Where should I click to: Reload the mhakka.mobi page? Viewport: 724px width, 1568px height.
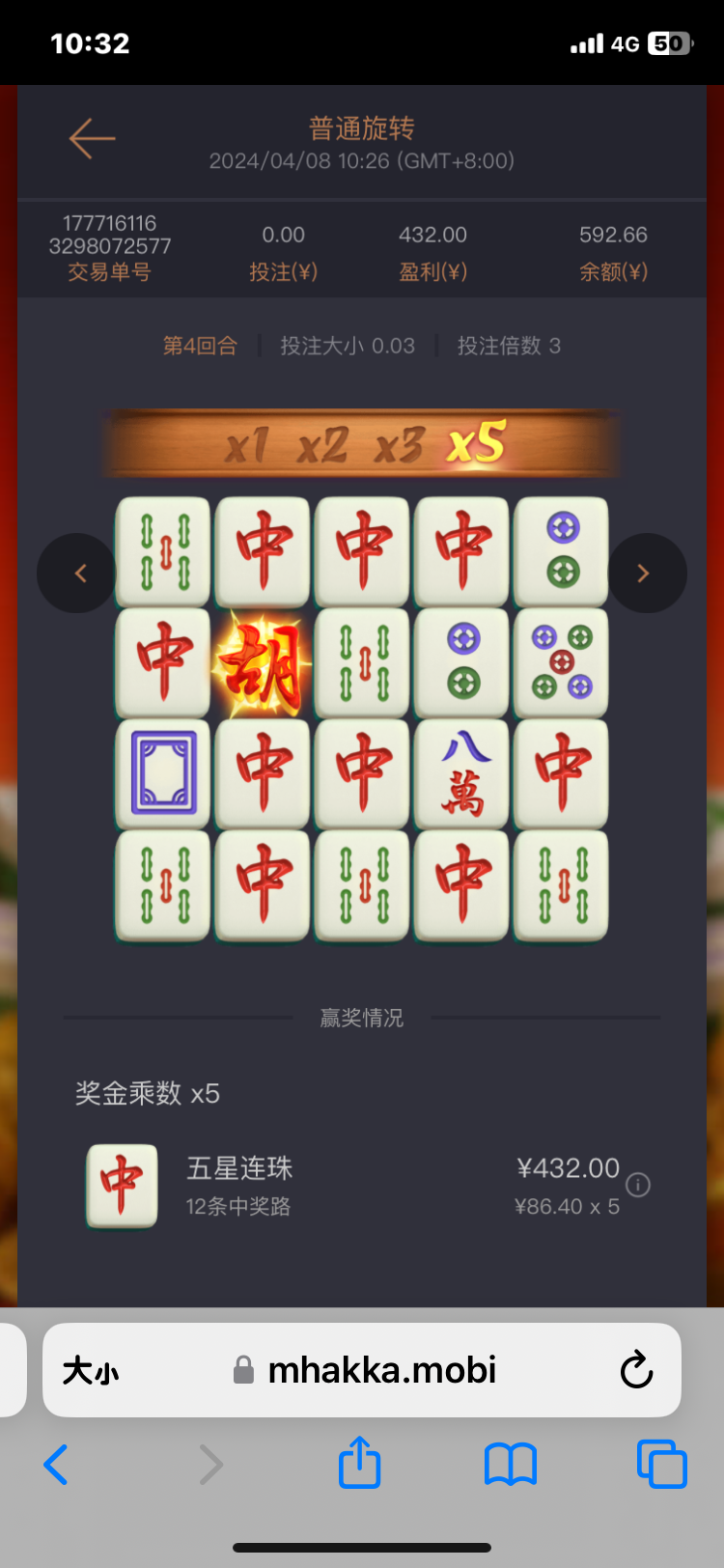636,1370
